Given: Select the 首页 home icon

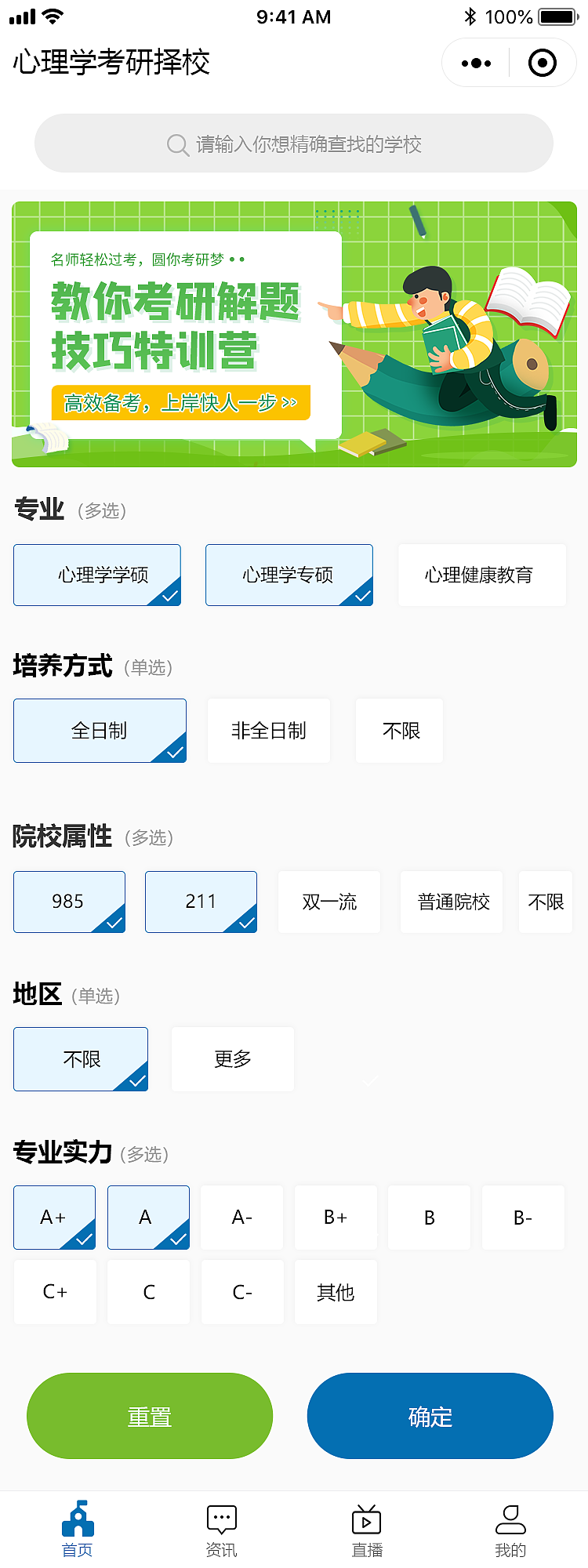Looking at the screenshot, I should [76, 1521].
